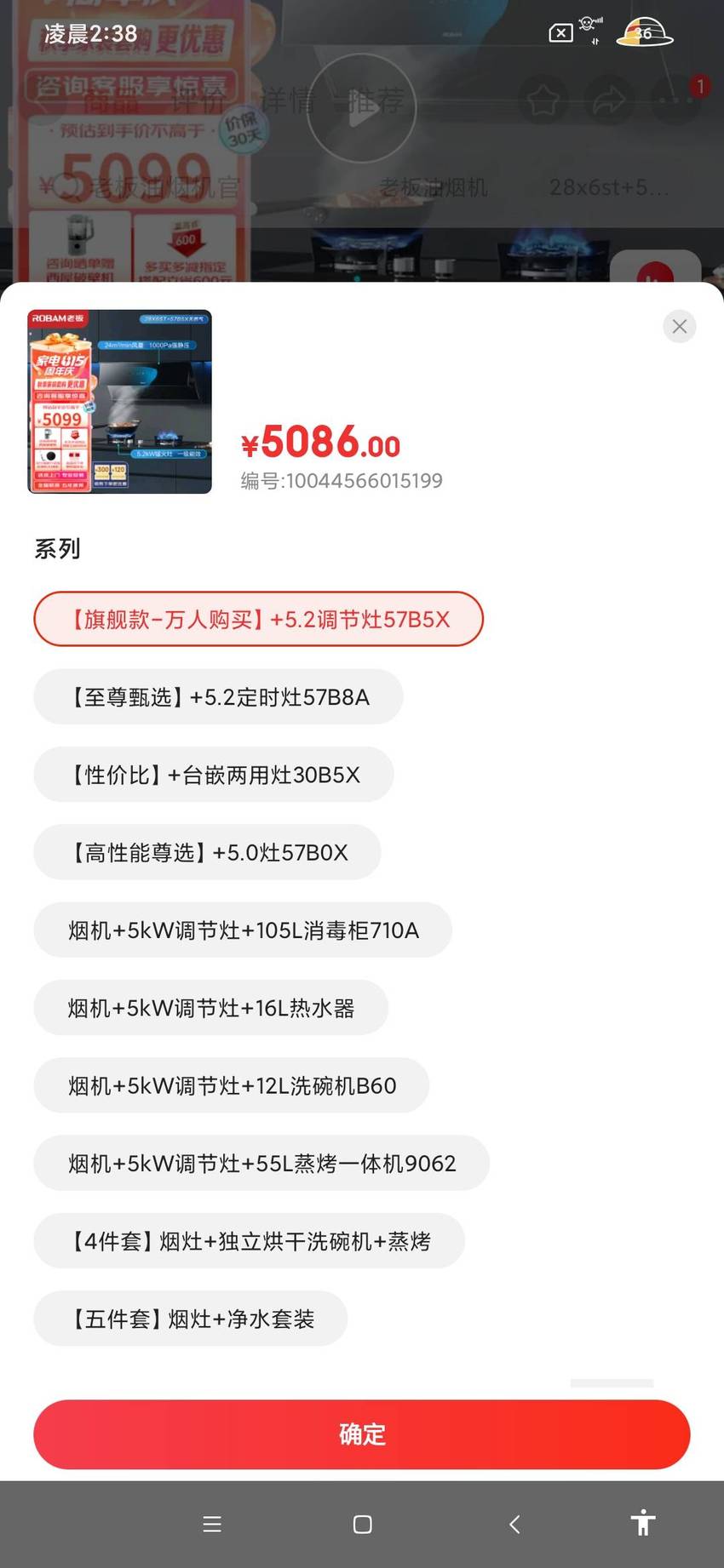Close the series selection sheet
This screenshot has width=724, height=1568.
[x=679, y=326]
